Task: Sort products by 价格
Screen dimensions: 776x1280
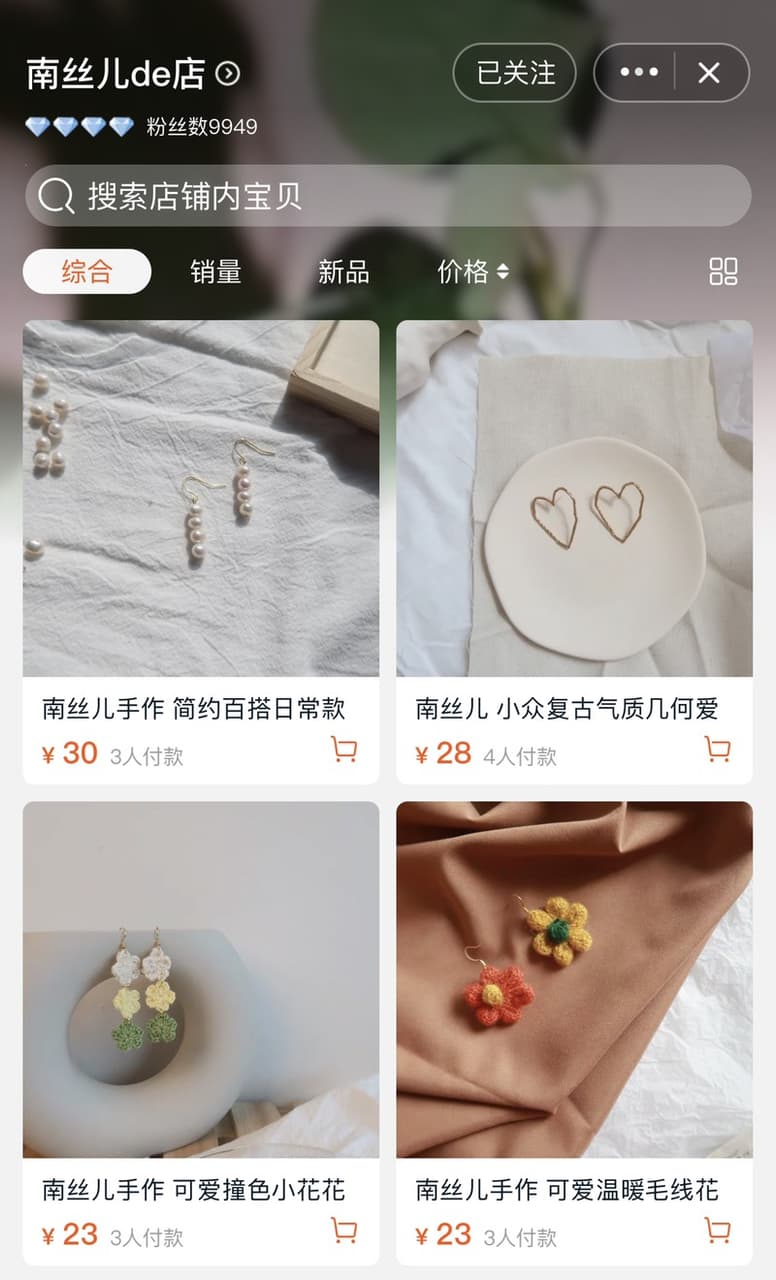Action: [x=473, y=271]
